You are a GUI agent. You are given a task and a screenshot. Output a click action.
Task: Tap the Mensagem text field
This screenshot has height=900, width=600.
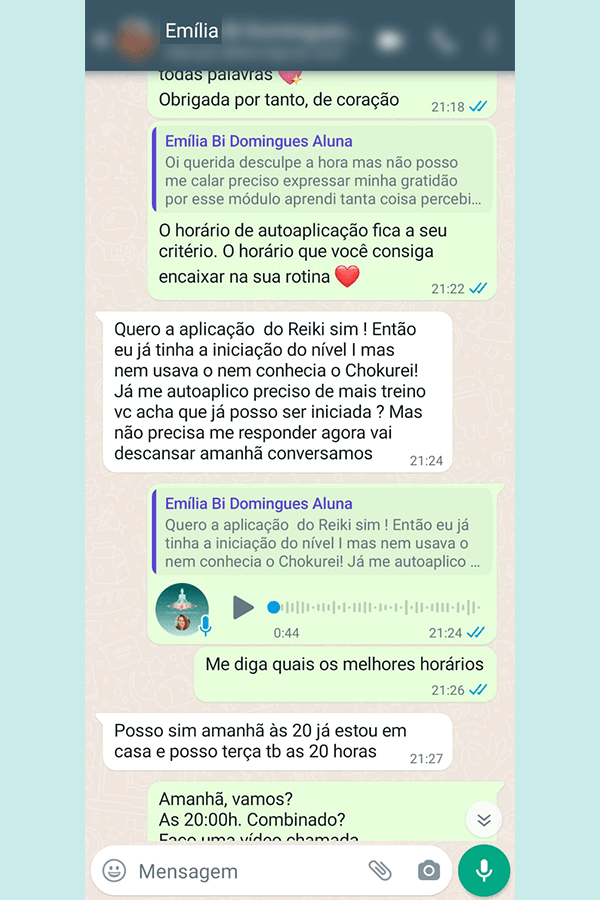[x=240, y=871]
